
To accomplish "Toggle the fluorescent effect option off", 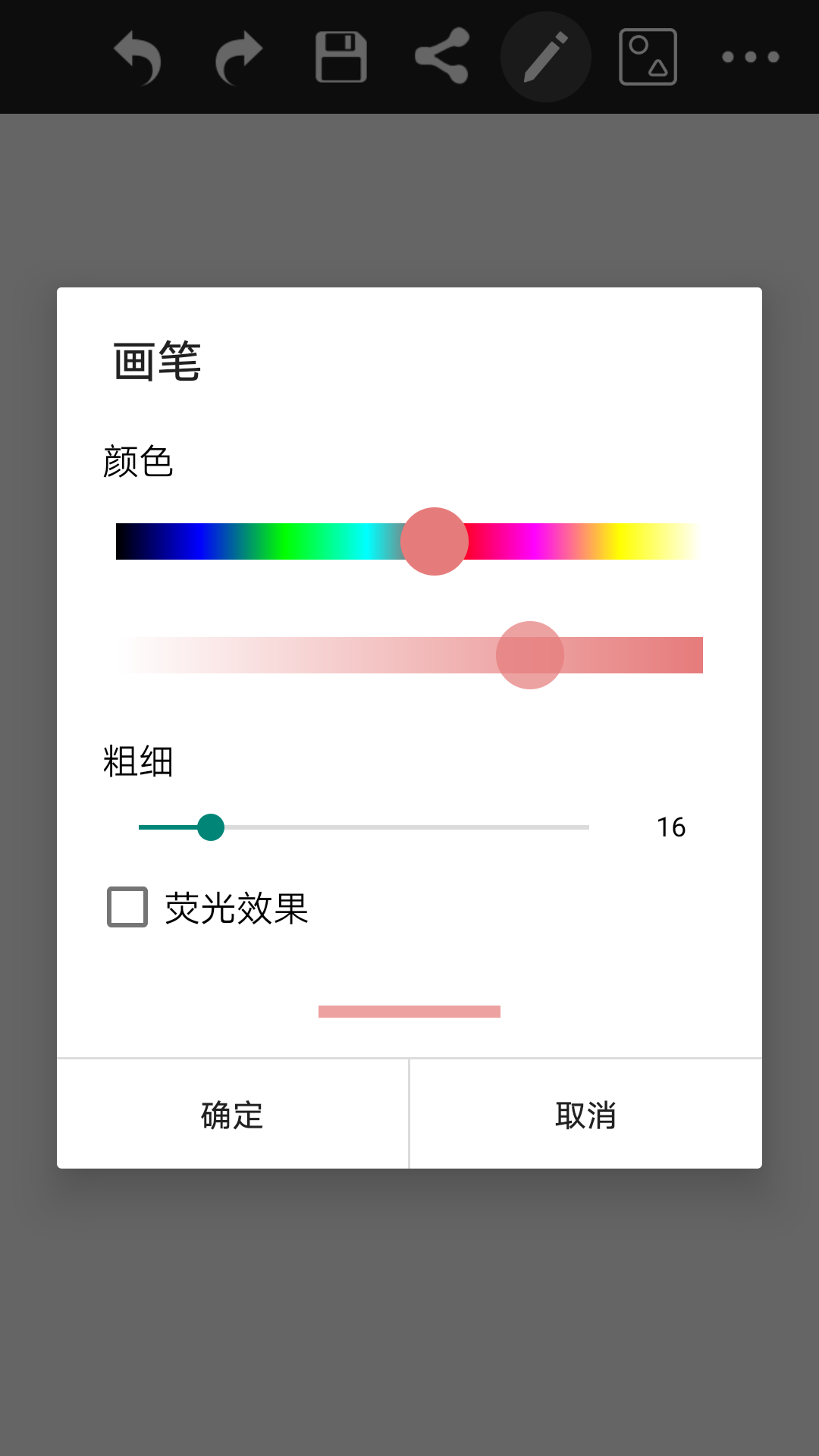I will point(126,907).
